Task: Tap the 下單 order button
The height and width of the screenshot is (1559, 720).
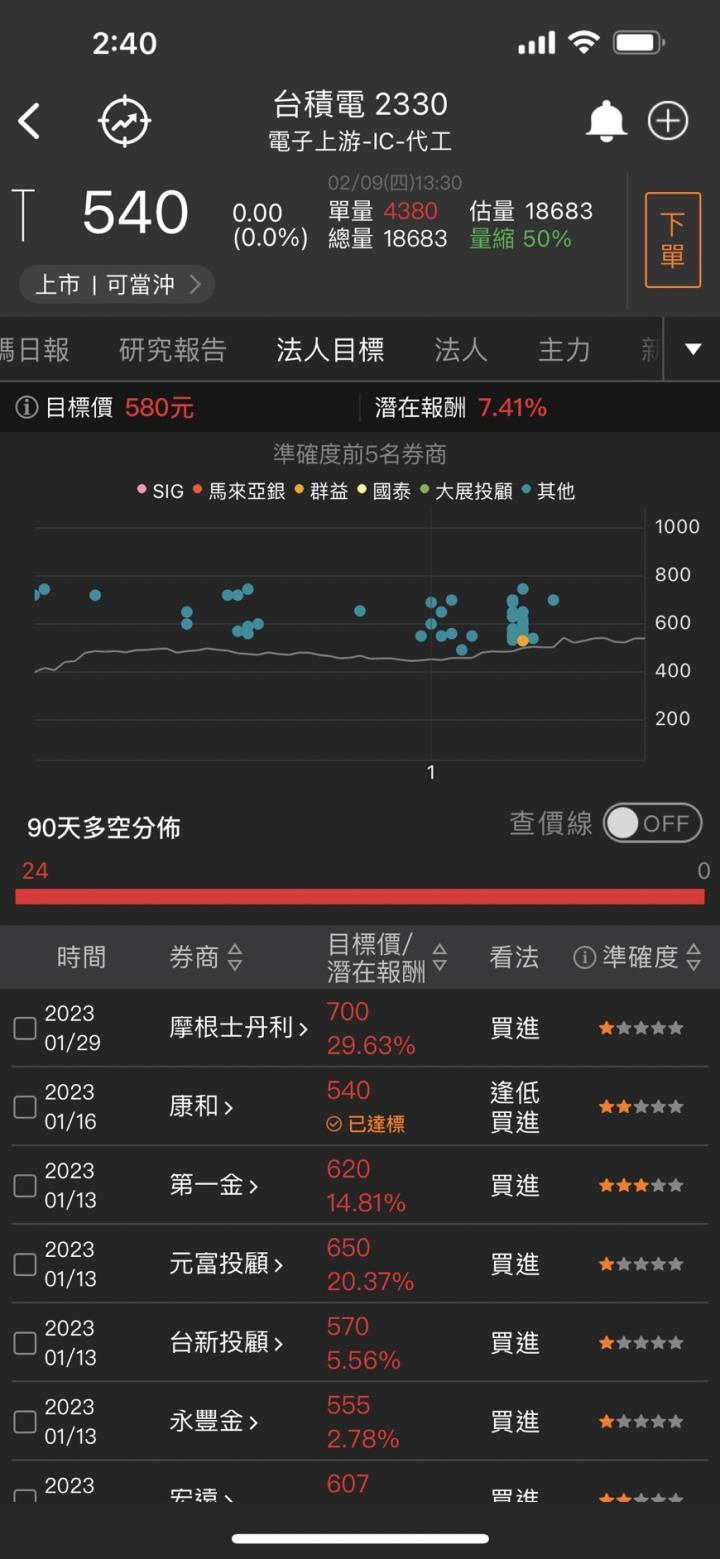Action: point(673,240)
